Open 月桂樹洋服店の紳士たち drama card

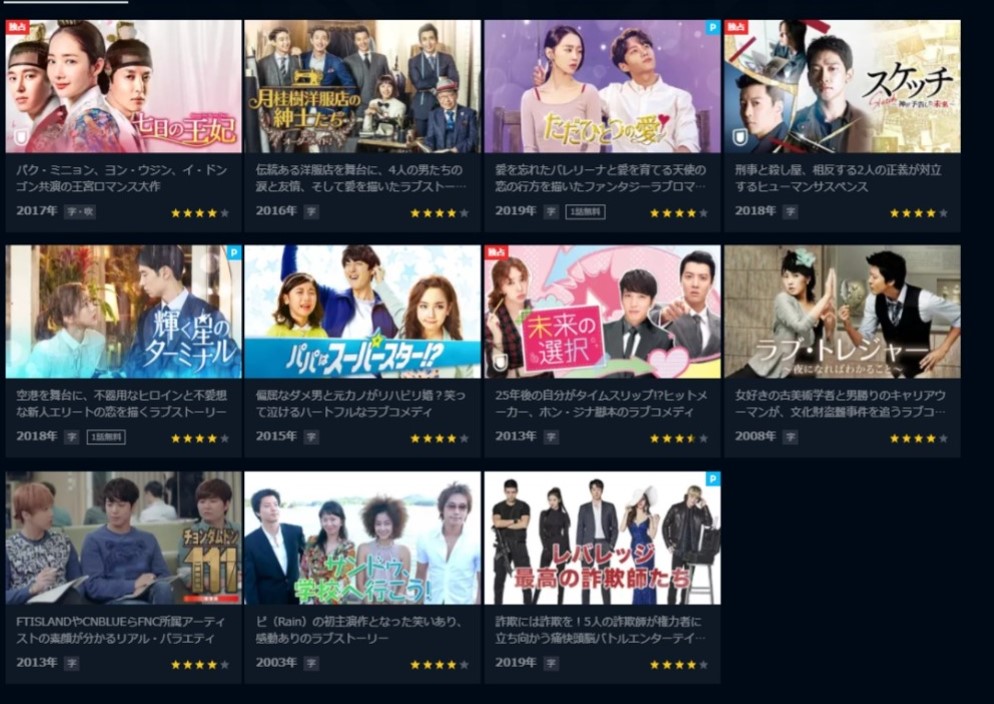(x=362, y=87)
